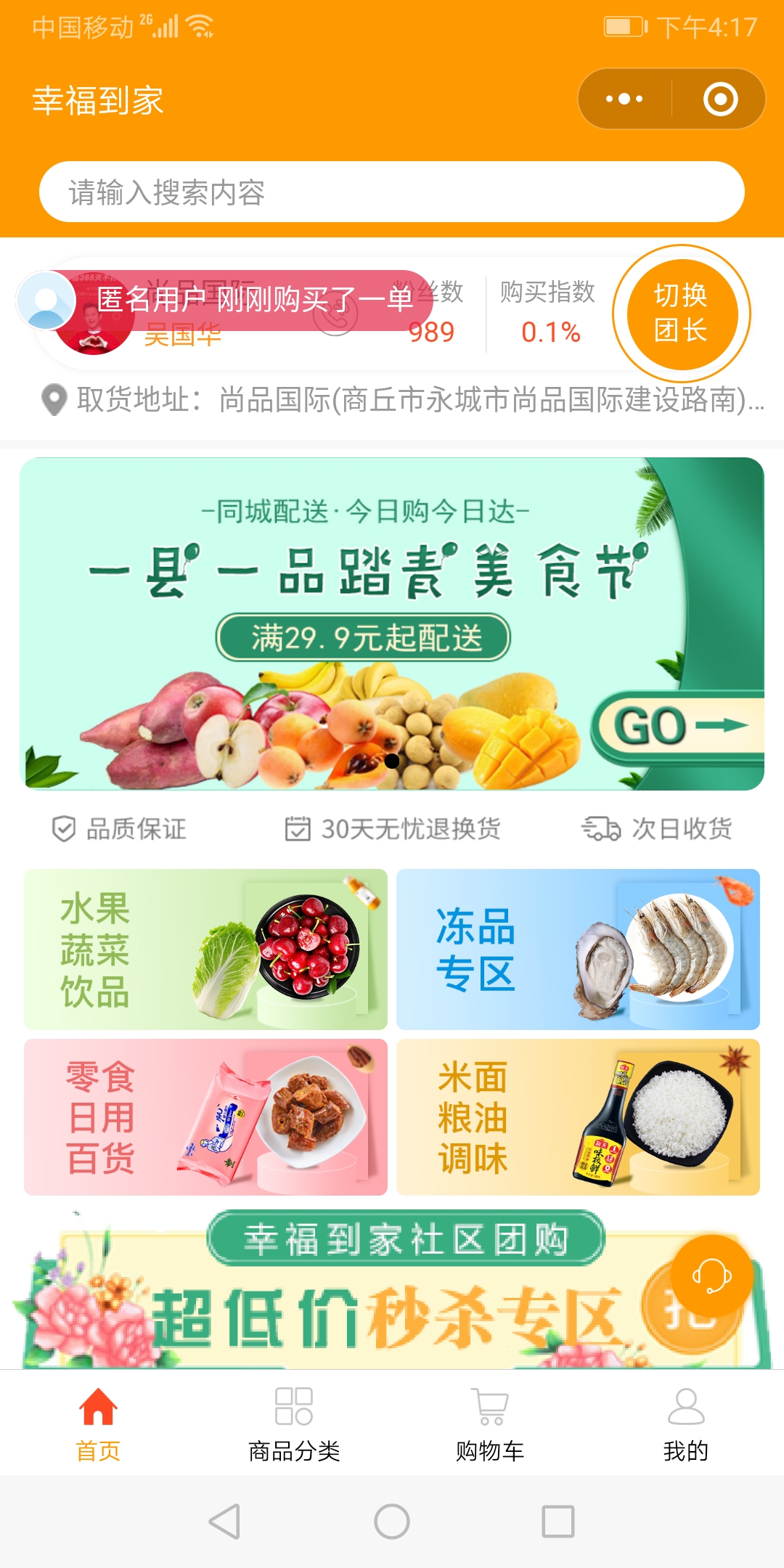Contact customer service via floating headset button

coord(711,1275)
